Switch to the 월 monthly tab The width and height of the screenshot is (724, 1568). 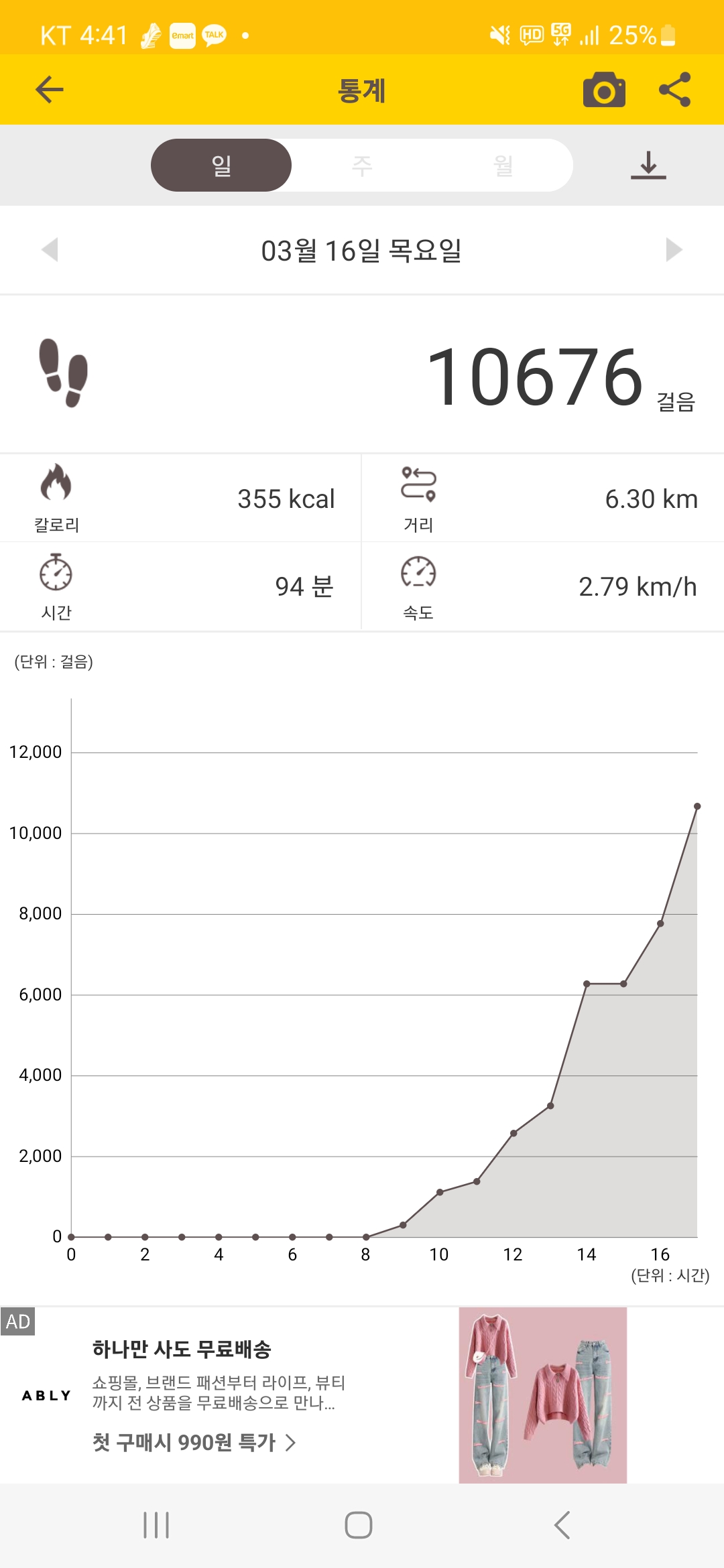(503, 165)
